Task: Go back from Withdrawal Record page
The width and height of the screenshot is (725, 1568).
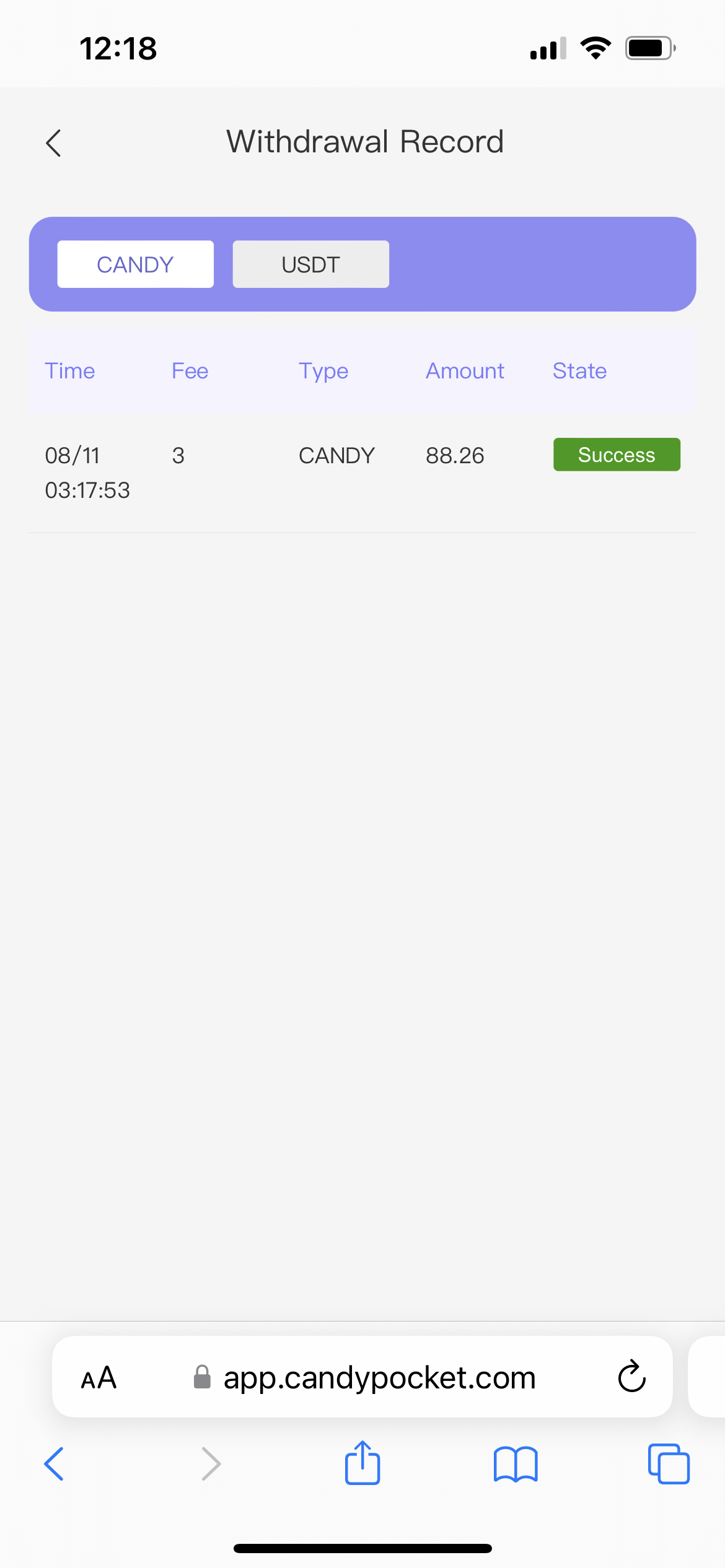Action: click(54, 143)
